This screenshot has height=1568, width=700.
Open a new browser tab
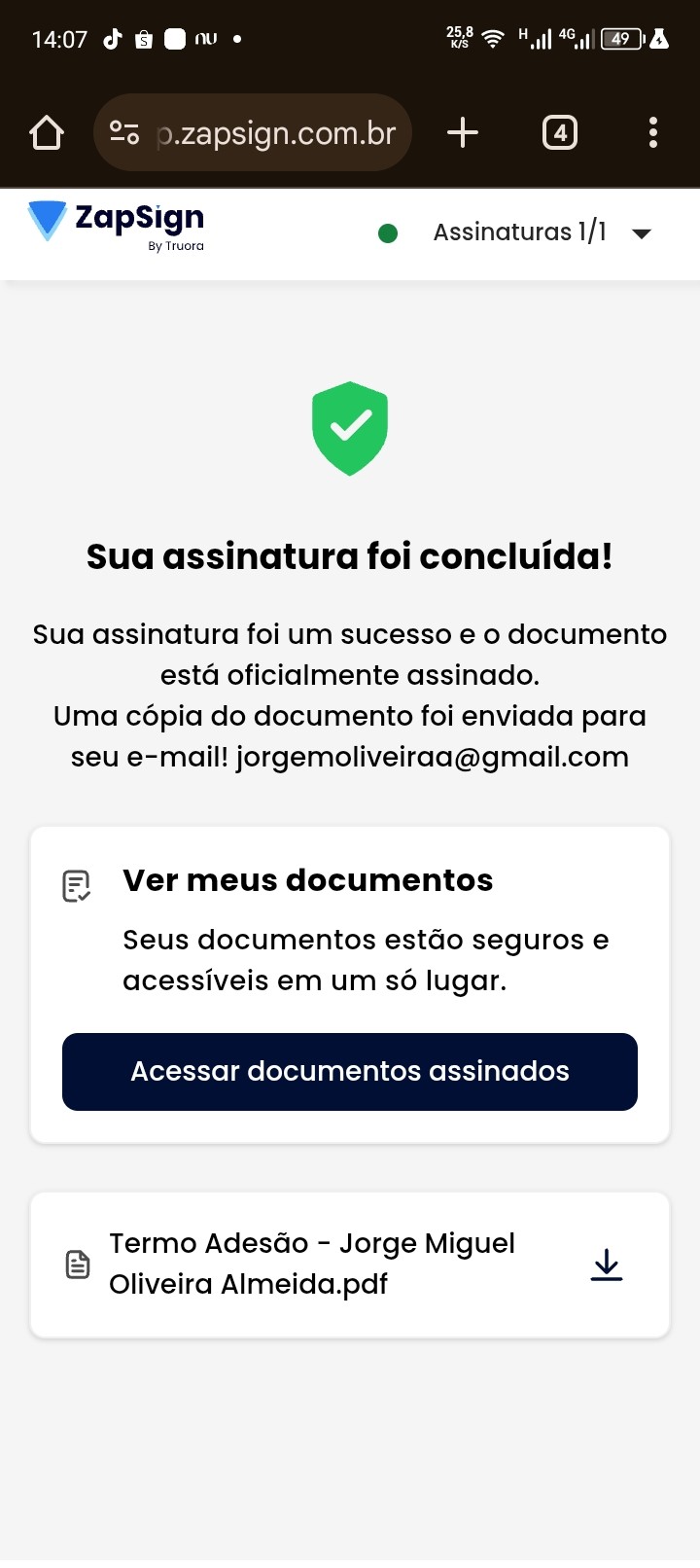pos(463,132)
